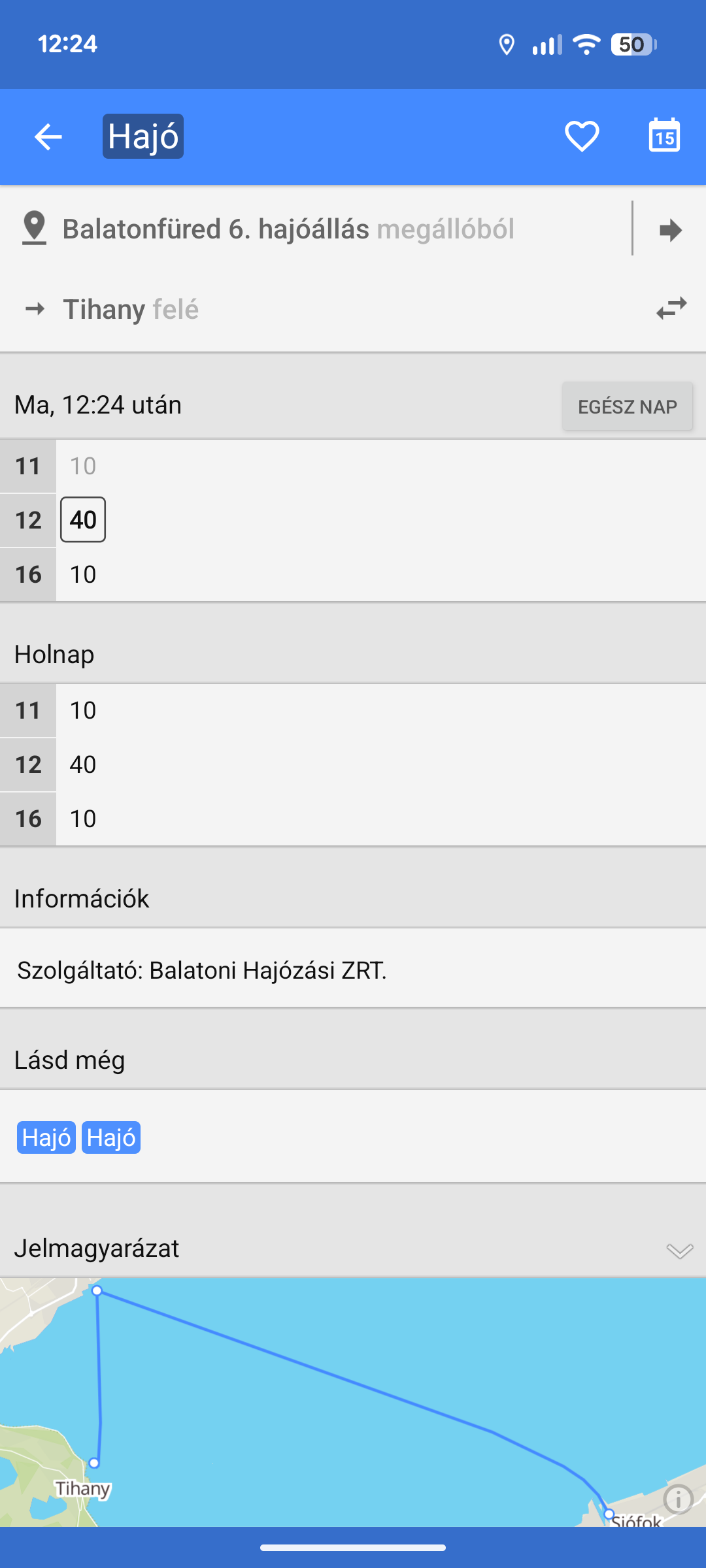Swap direction with the reverse arrows icon
706x1568 pixels.
tap(671, 308)
